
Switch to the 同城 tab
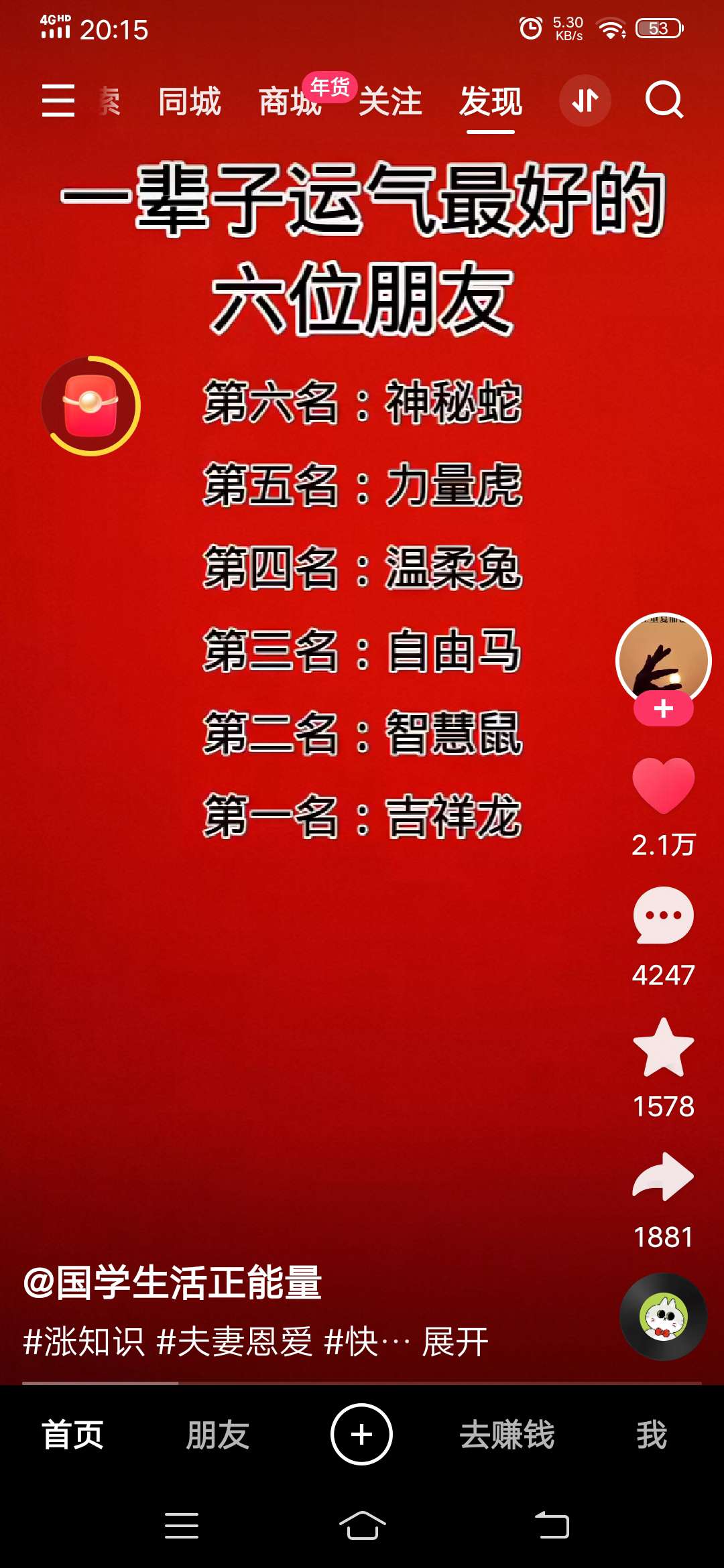[x=189, y=102]
